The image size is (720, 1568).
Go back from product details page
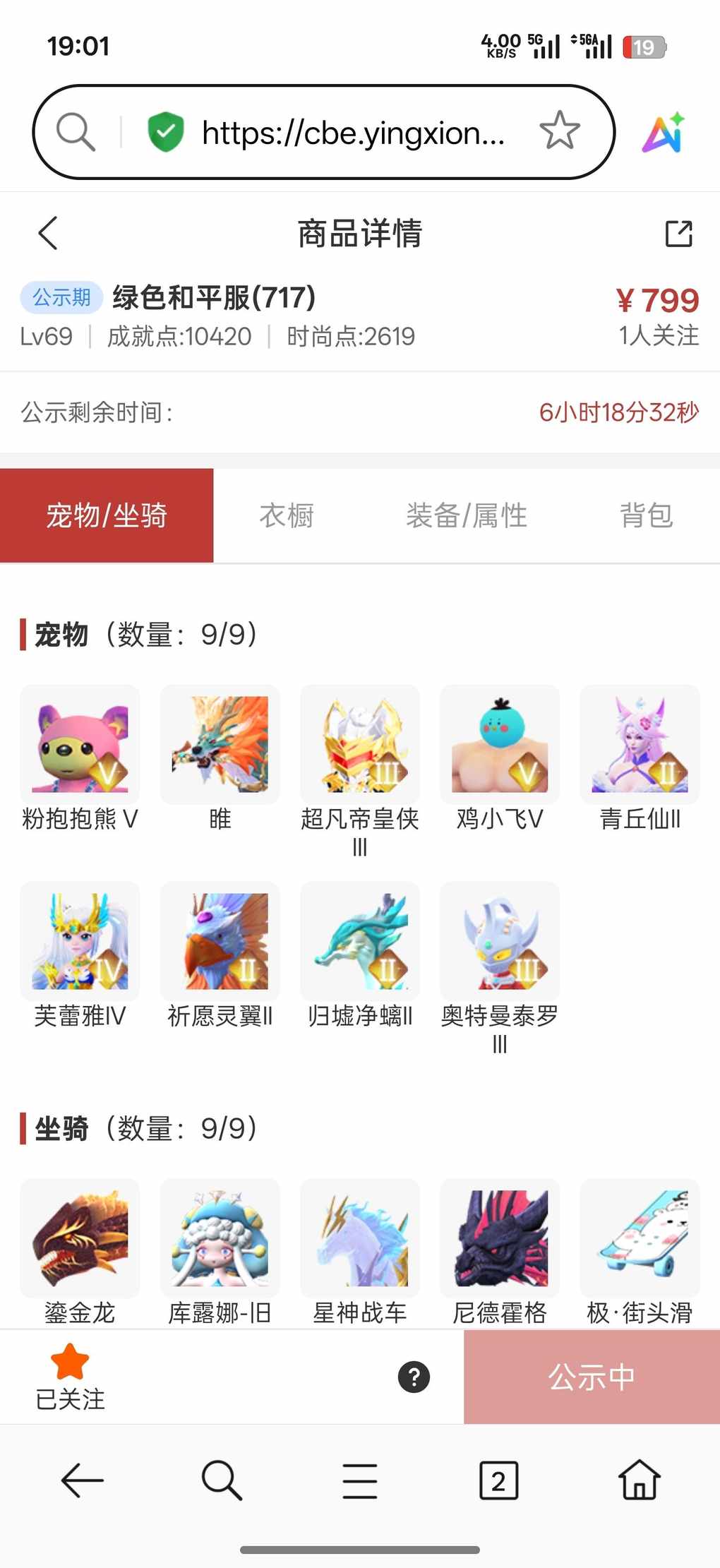(x=48, y=234)
